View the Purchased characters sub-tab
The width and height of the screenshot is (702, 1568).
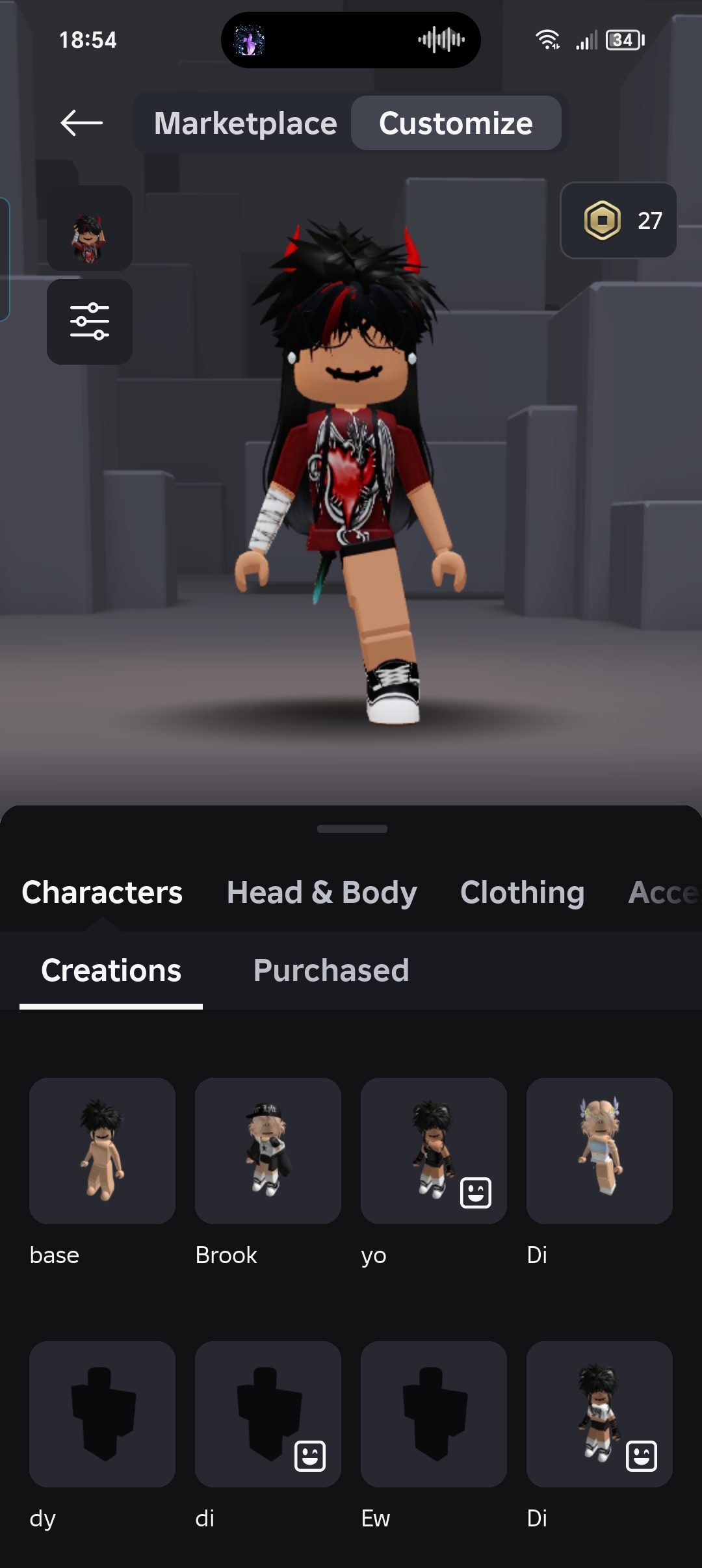click(331, 970)
